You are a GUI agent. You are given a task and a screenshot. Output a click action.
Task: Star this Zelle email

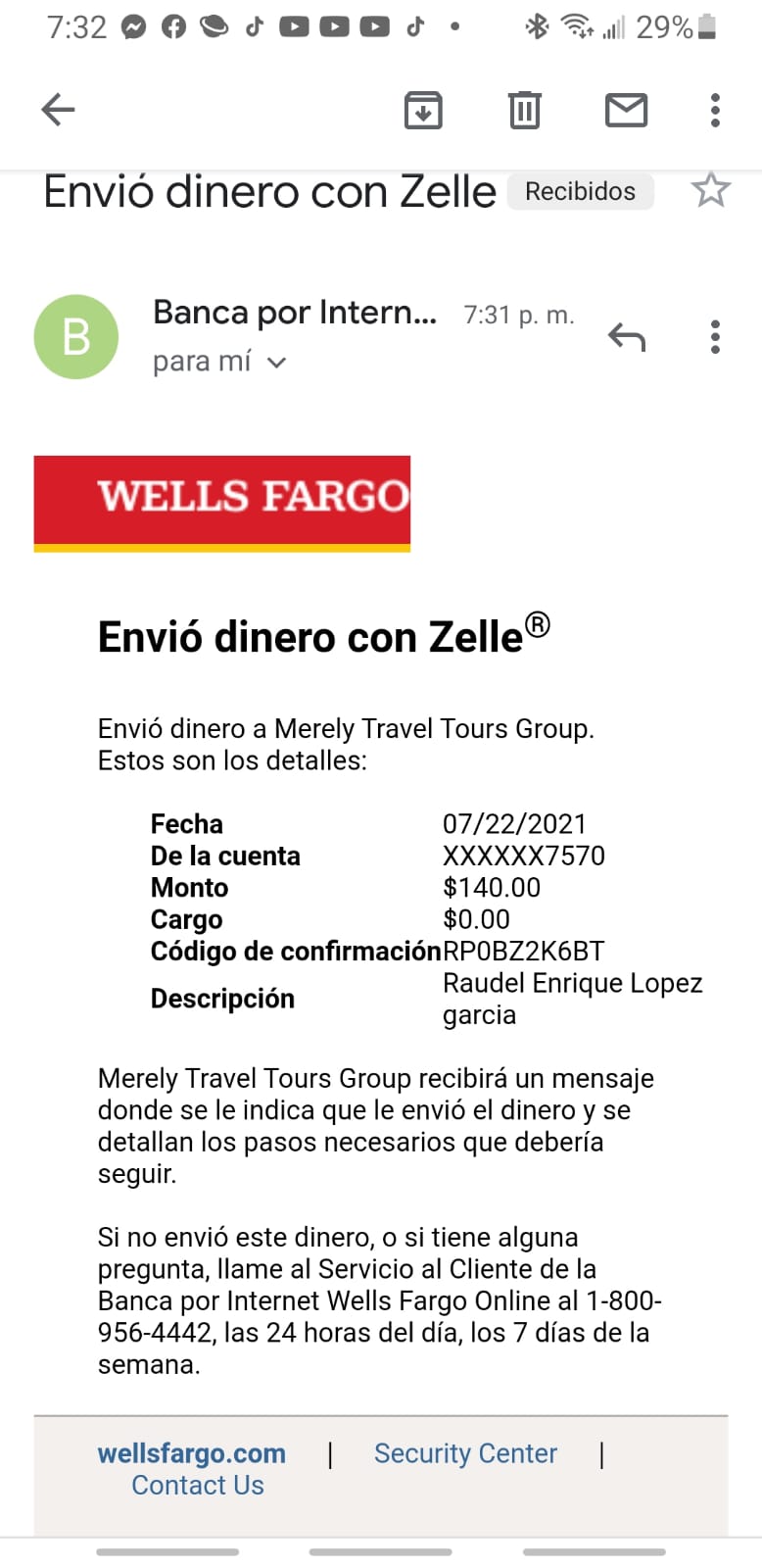pos(710,190)
